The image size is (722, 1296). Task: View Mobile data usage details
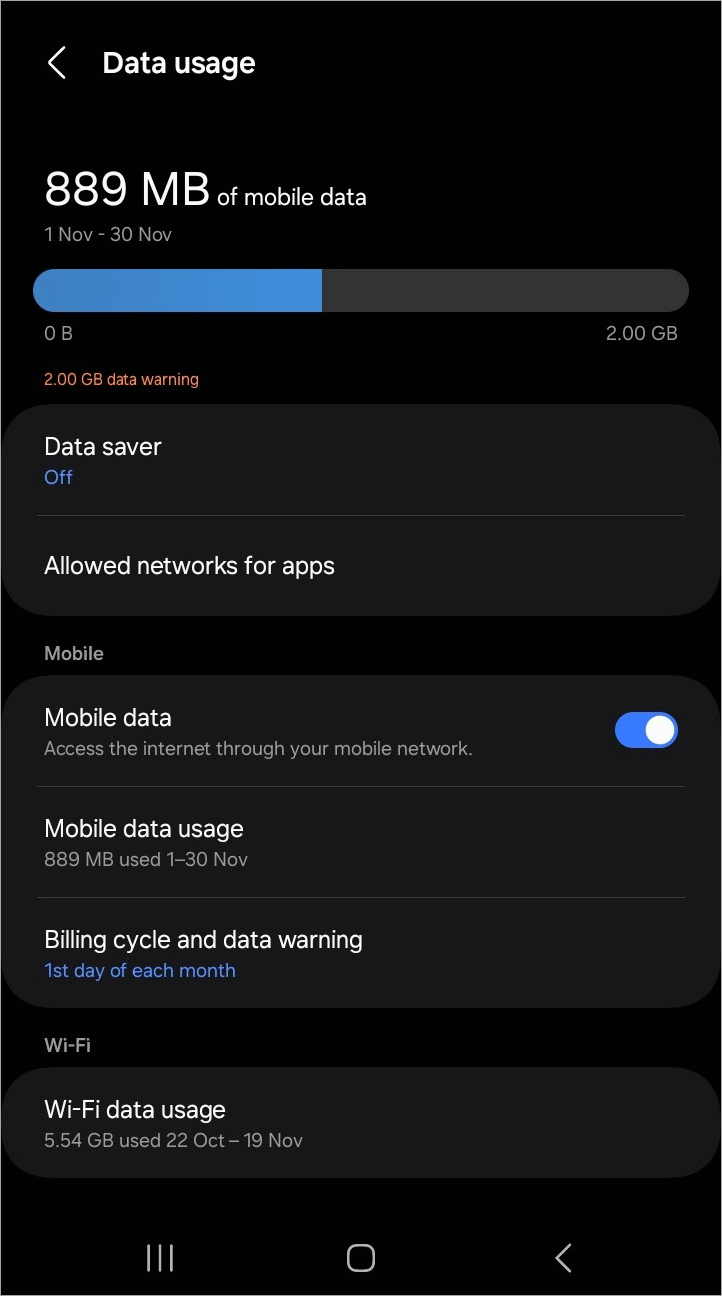tap(360, 842)
